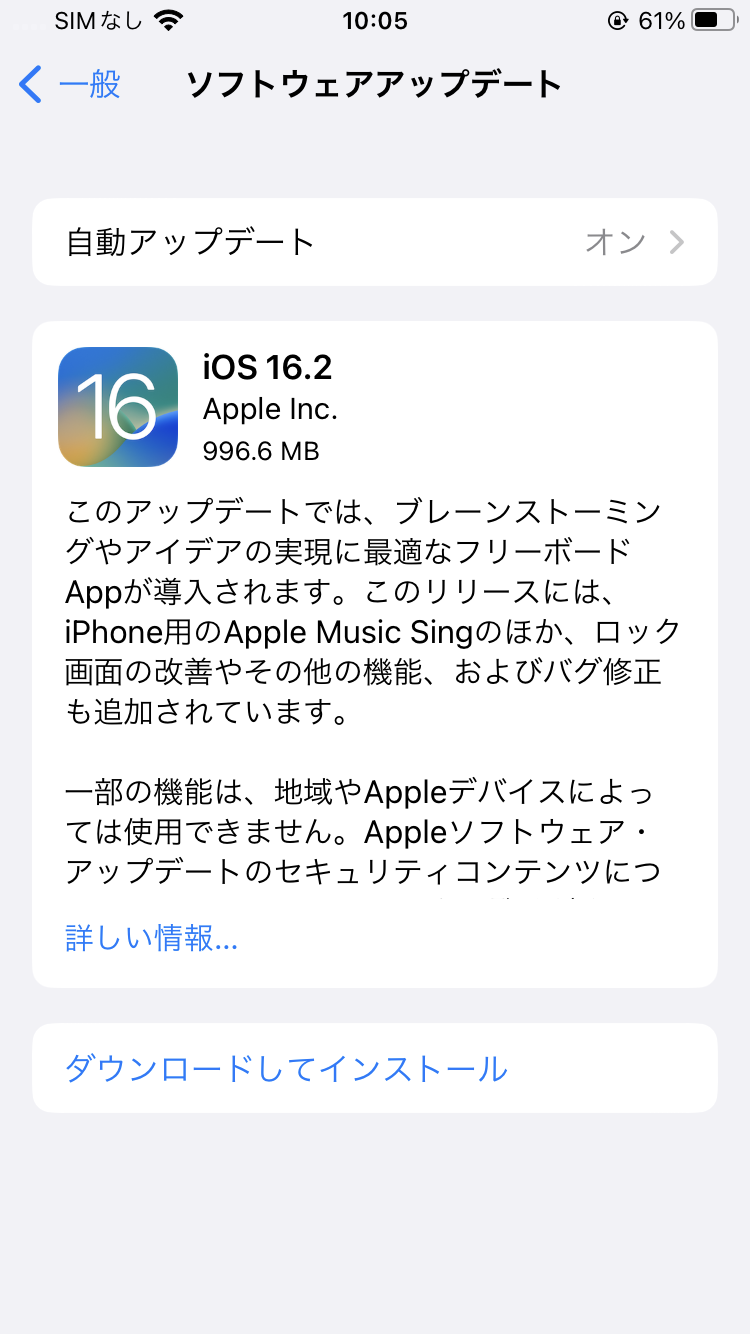Go back to 一般 settings
750x1334 pixels.
point(70,85)
